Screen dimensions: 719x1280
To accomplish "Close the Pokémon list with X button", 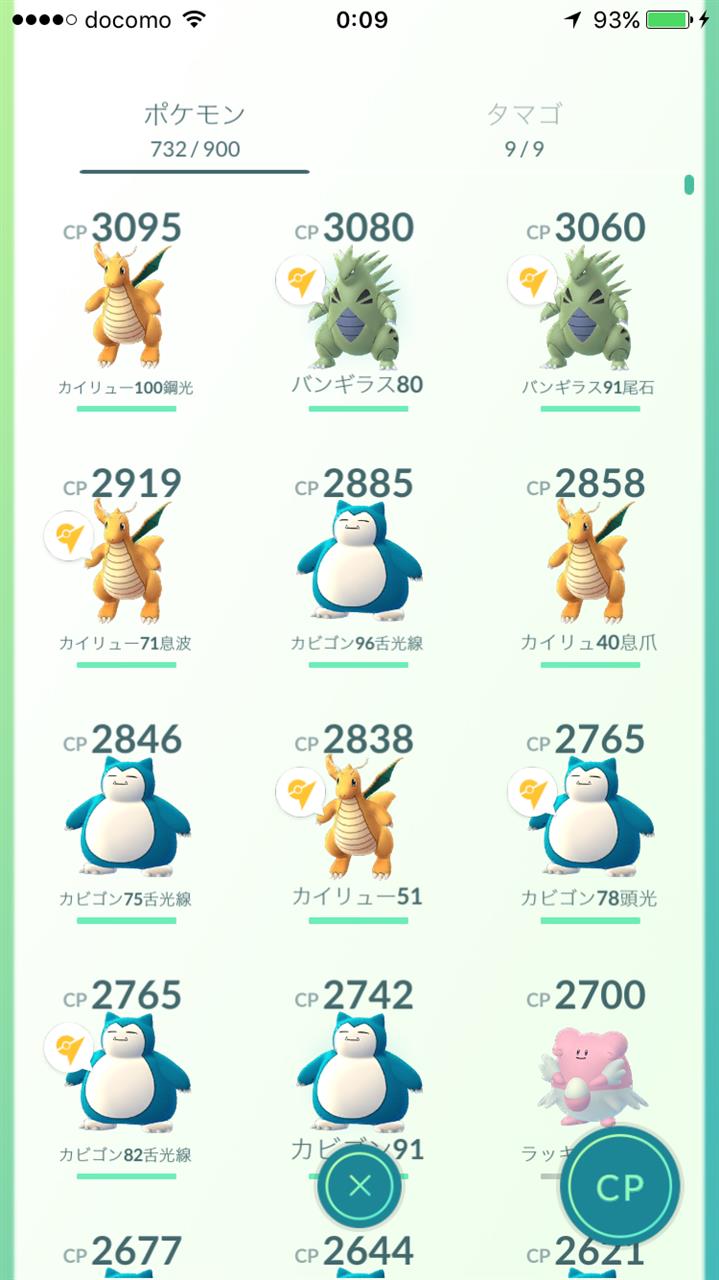I will (360, 1186).
